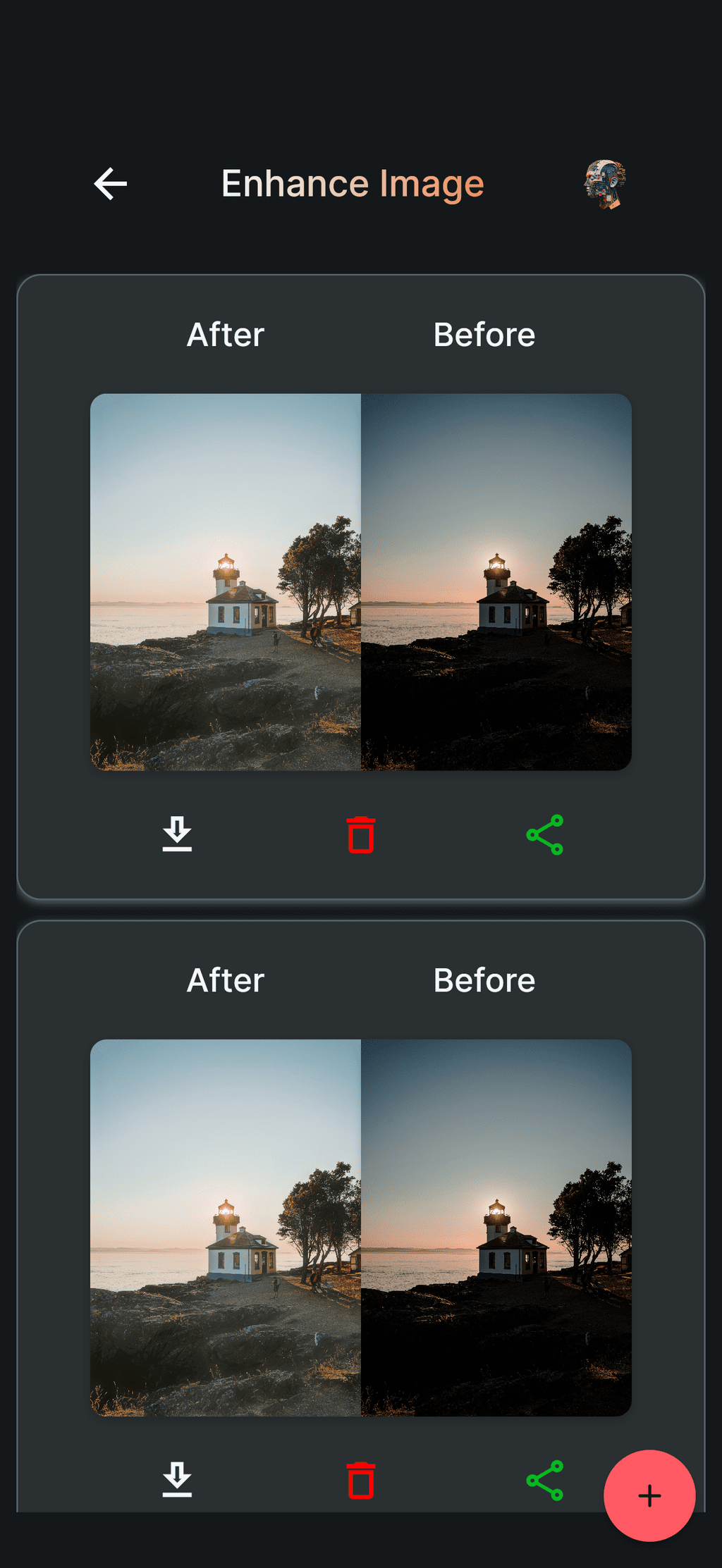
Task: Open the first before/after lighthouse comparison
Action: [361, 582]
